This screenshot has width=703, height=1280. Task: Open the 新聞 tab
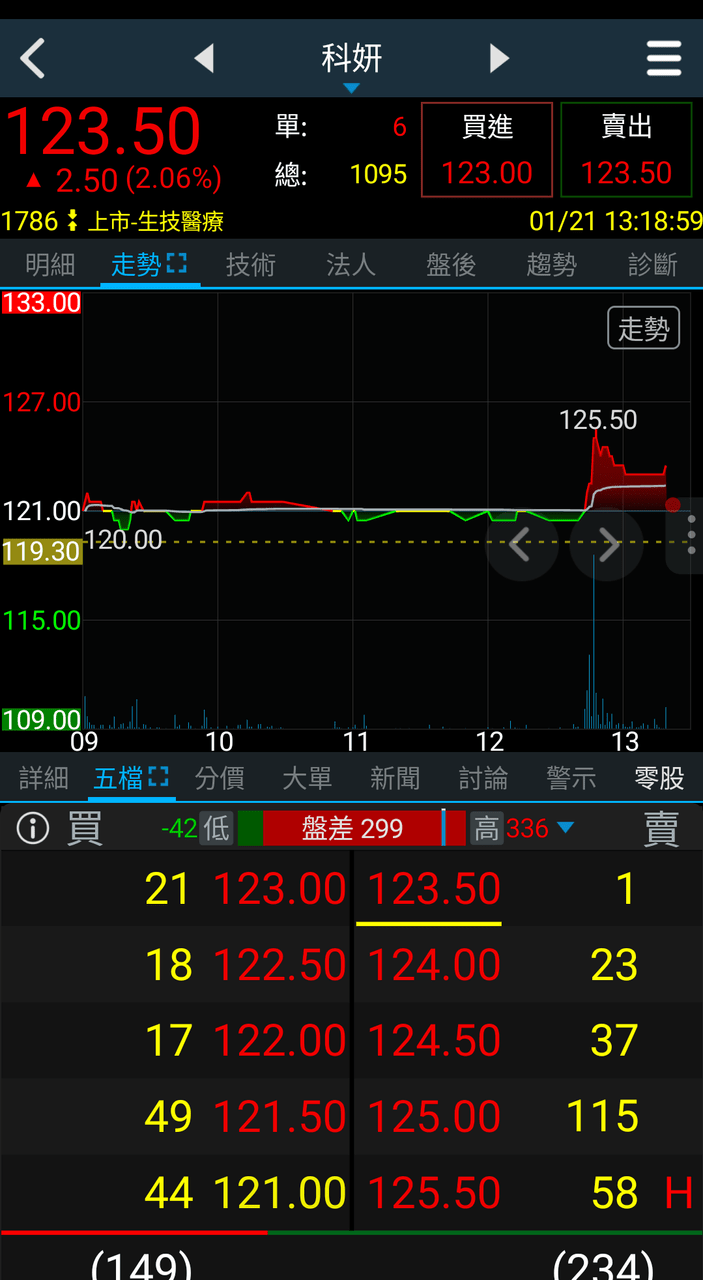coord(395,778)
